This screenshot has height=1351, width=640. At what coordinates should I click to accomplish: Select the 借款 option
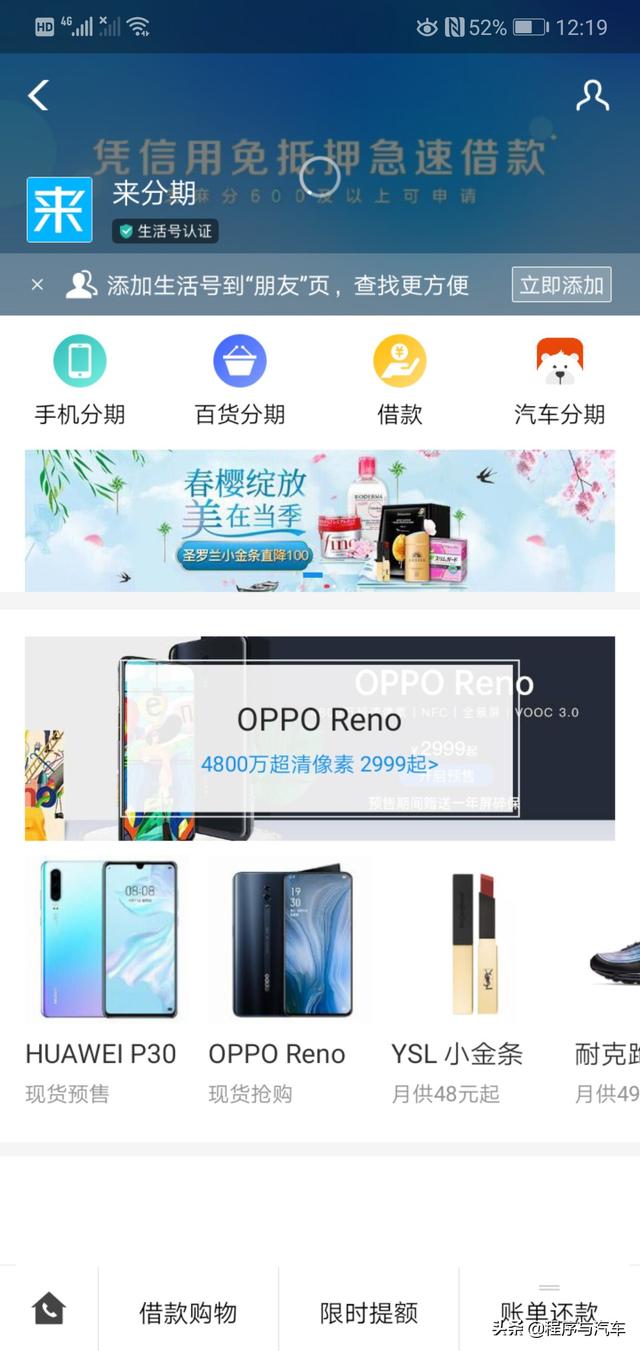tap(400, 381)
